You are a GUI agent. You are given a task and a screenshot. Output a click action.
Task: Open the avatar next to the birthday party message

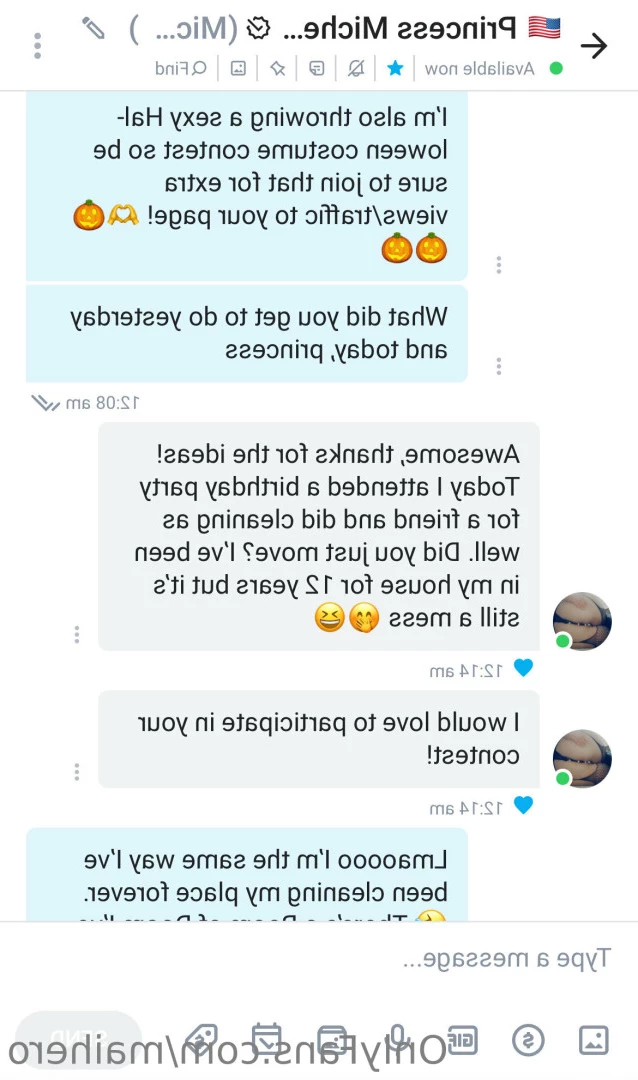tap(582, 621)
